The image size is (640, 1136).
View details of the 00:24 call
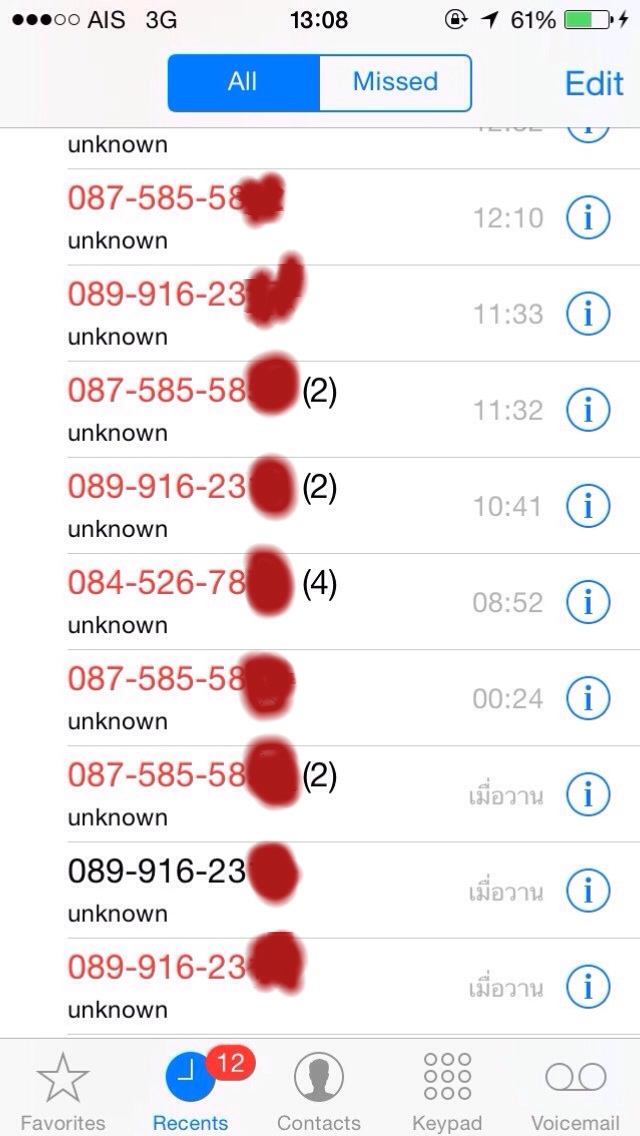[x=588, y=698]
